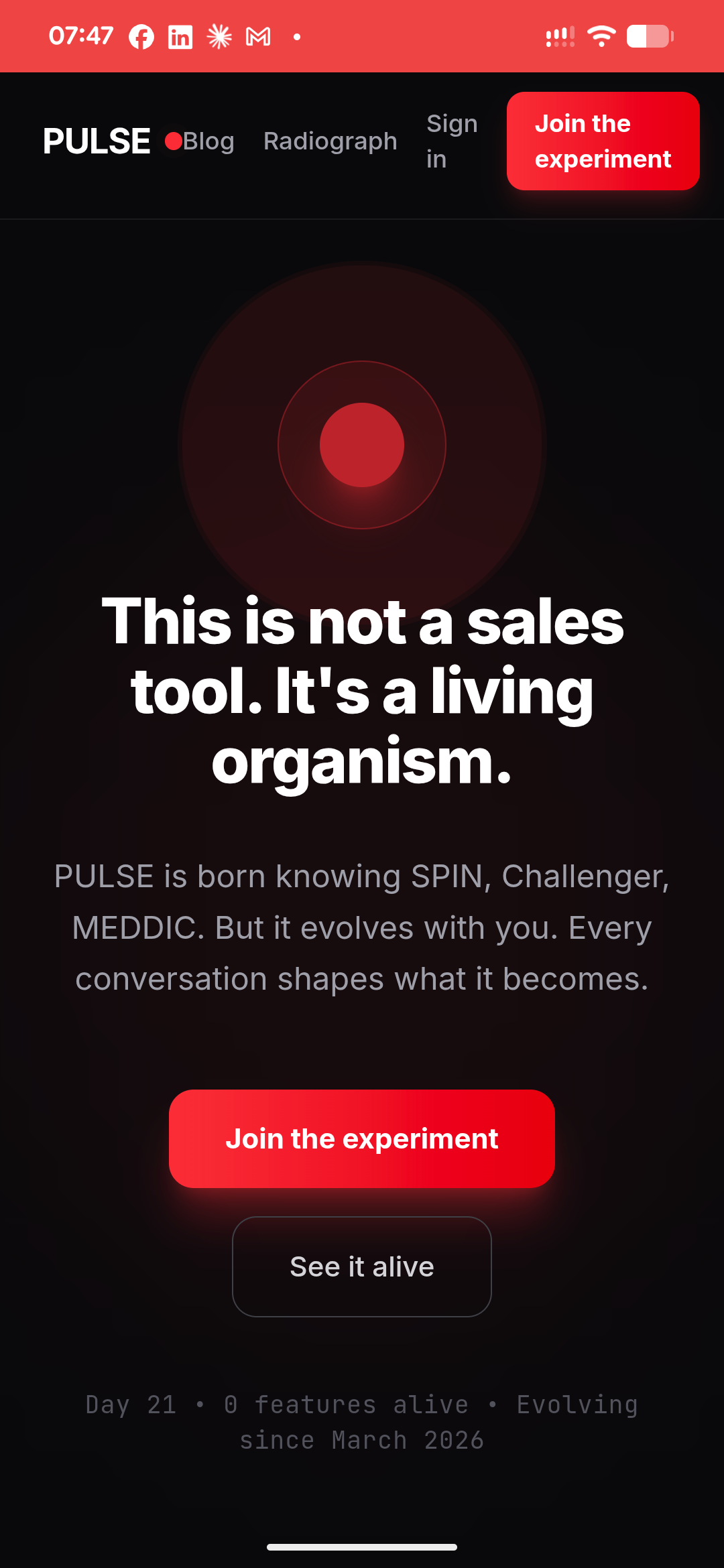Open Facebook from the status bar
Viewport: 724px width, 1568px height.
141,37
